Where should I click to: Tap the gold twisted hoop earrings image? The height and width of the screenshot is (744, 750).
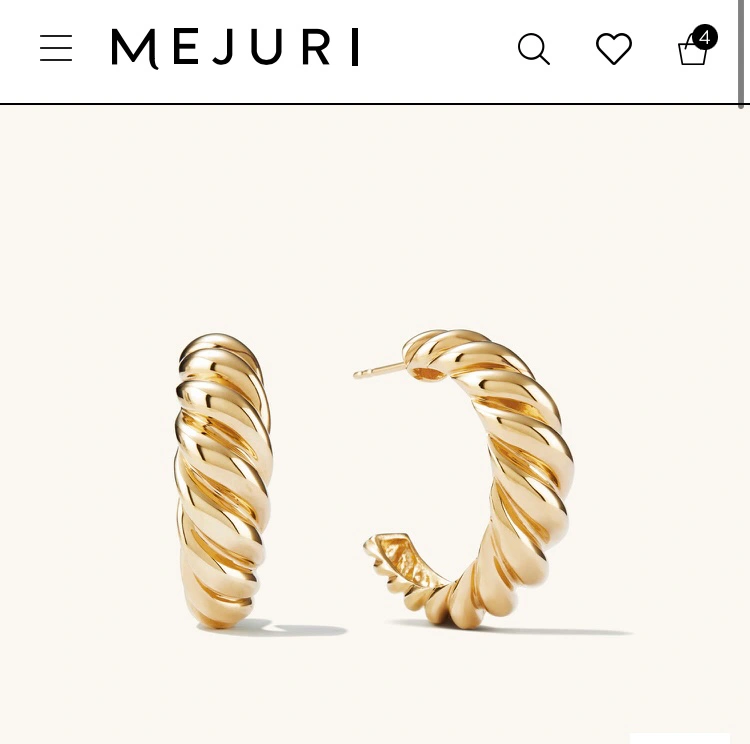[375, 480]
